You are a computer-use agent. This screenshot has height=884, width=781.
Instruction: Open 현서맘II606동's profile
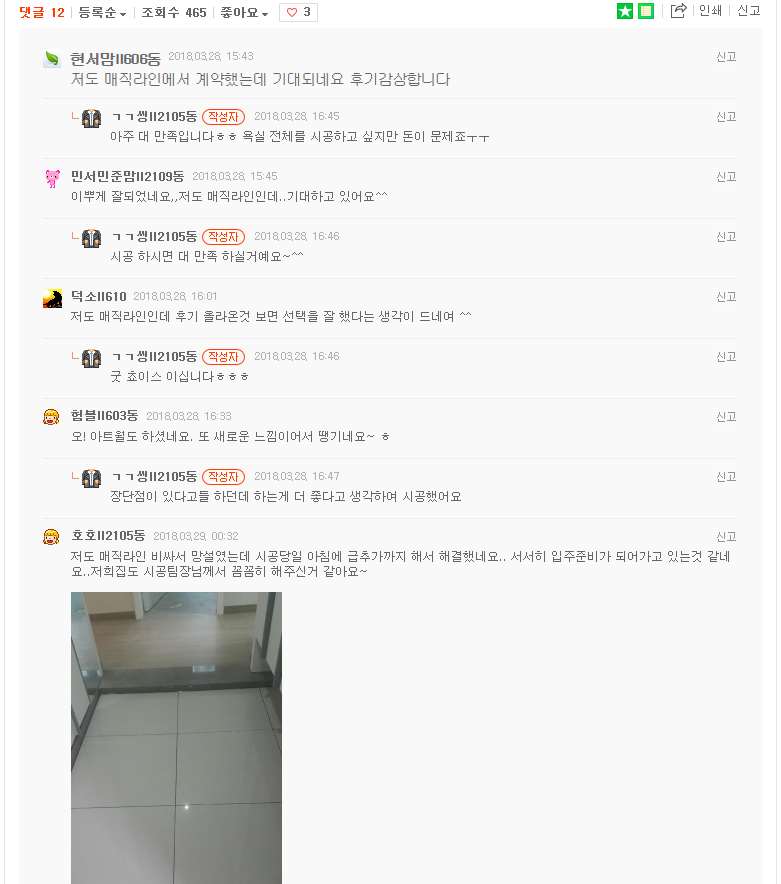tap(115, 59)
